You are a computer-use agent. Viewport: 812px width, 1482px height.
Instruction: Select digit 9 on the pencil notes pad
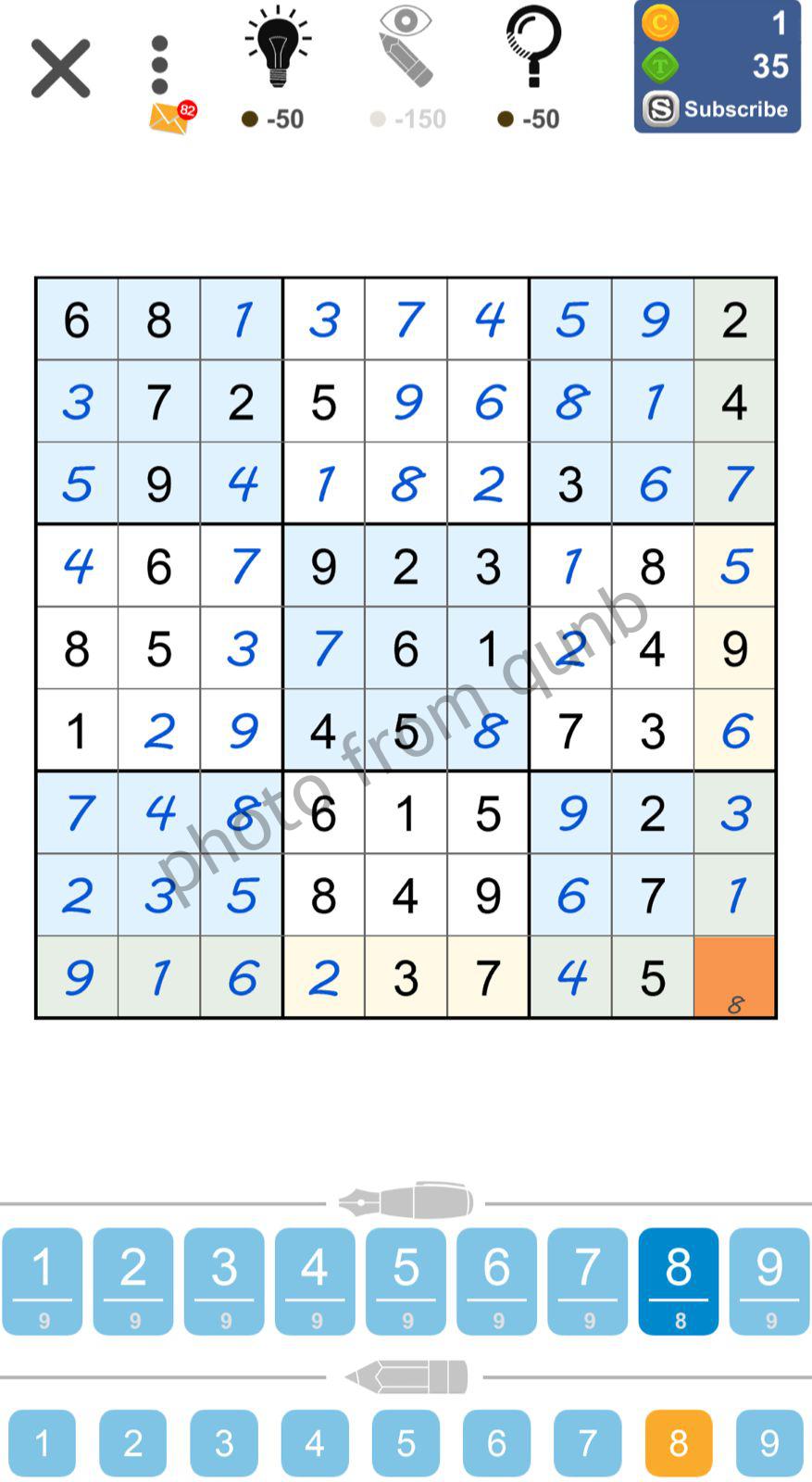[768, 1442]
